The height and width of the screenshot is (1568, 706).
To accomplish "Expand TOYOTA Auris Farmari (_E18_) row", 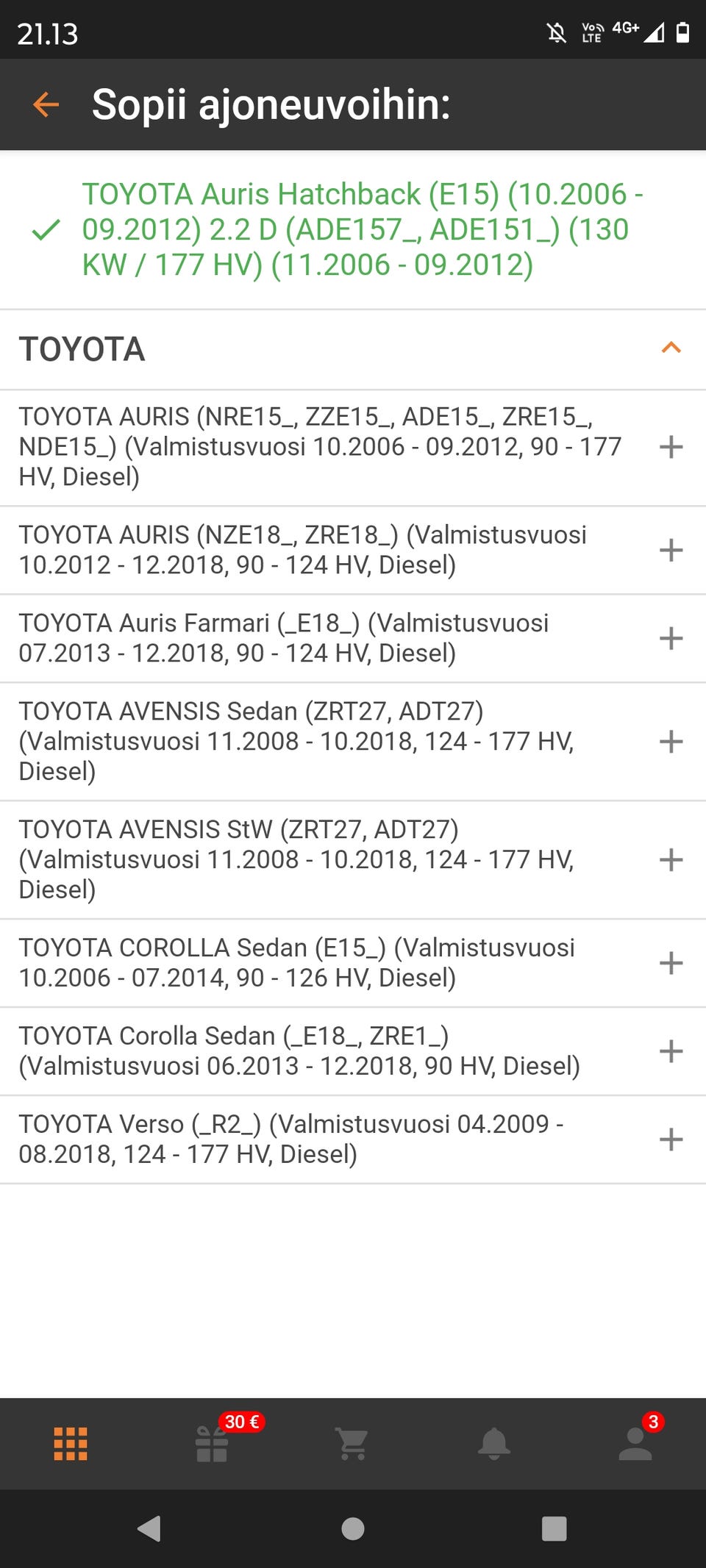I will (671, 638).
